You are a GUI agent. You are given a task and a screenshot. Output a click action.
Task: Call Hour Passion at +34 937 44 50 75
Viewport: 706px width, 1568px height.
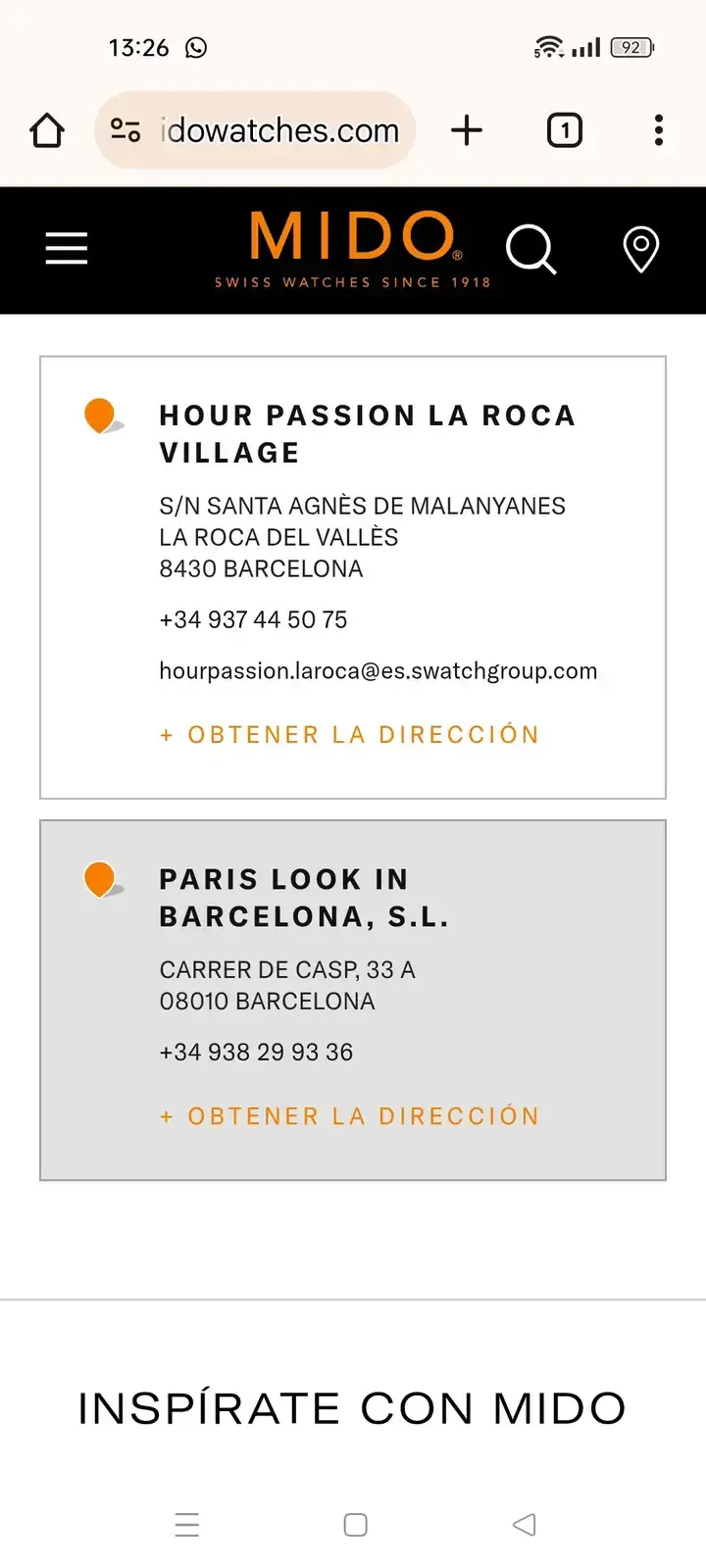253,619
